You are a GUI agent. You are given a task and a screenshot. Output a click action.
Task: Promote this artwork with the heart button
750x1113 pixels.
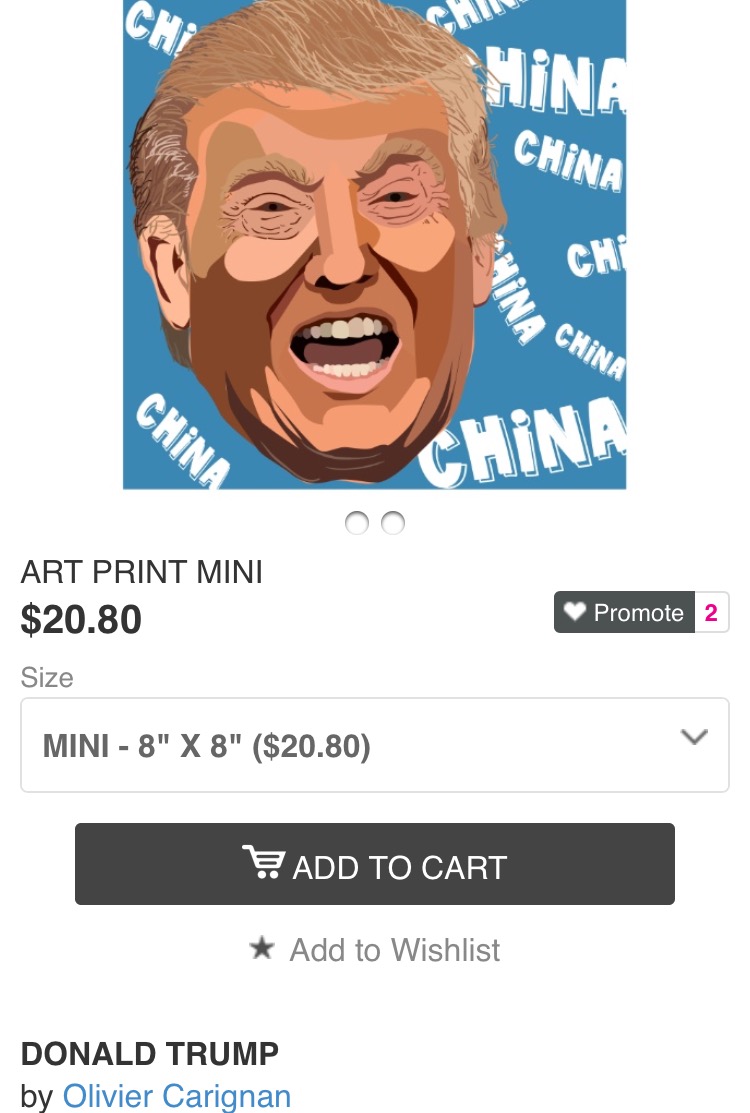point(624,612)
